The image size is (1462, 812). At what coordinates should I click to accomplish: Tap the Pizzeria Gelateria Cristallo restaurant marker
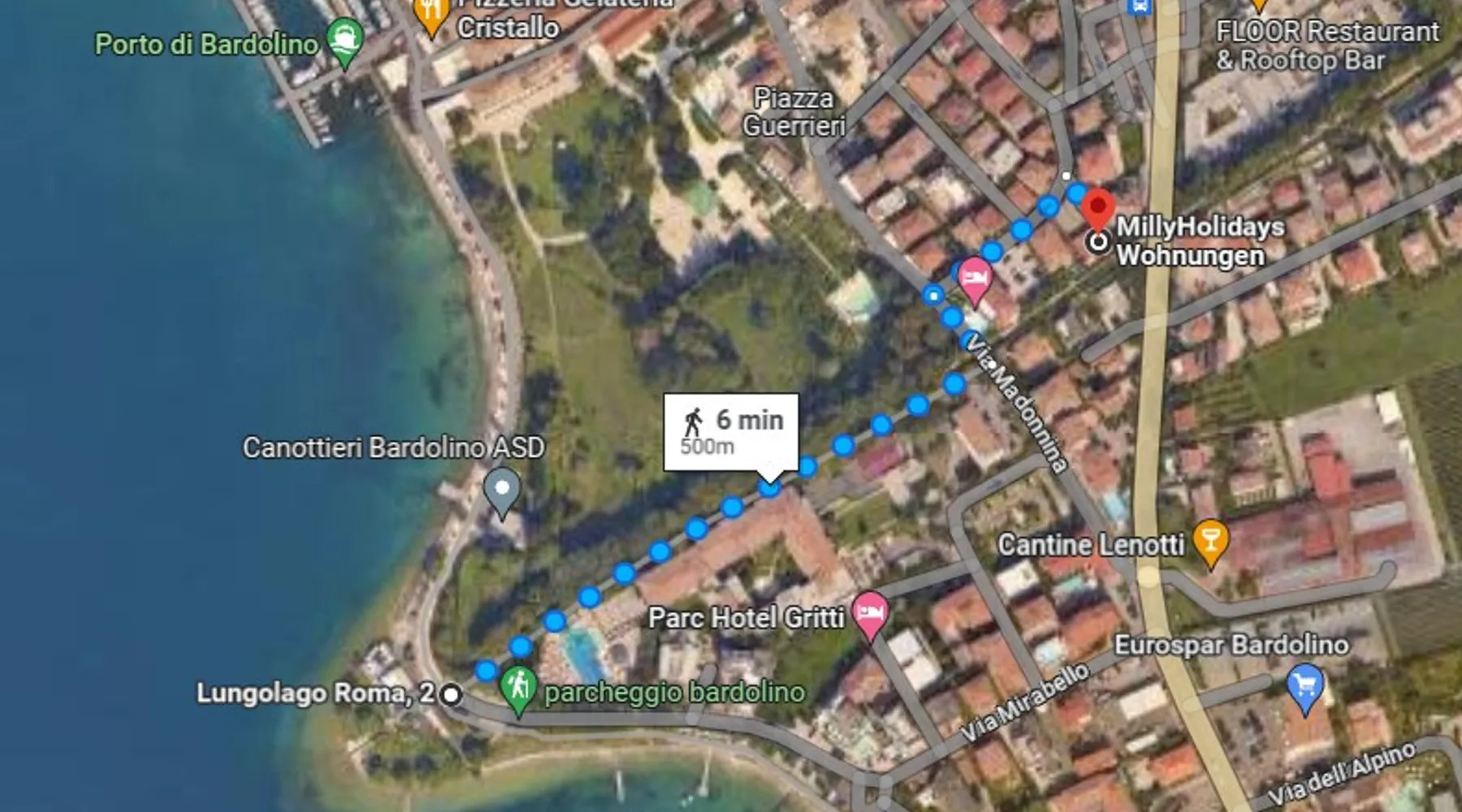pos(430,14)
